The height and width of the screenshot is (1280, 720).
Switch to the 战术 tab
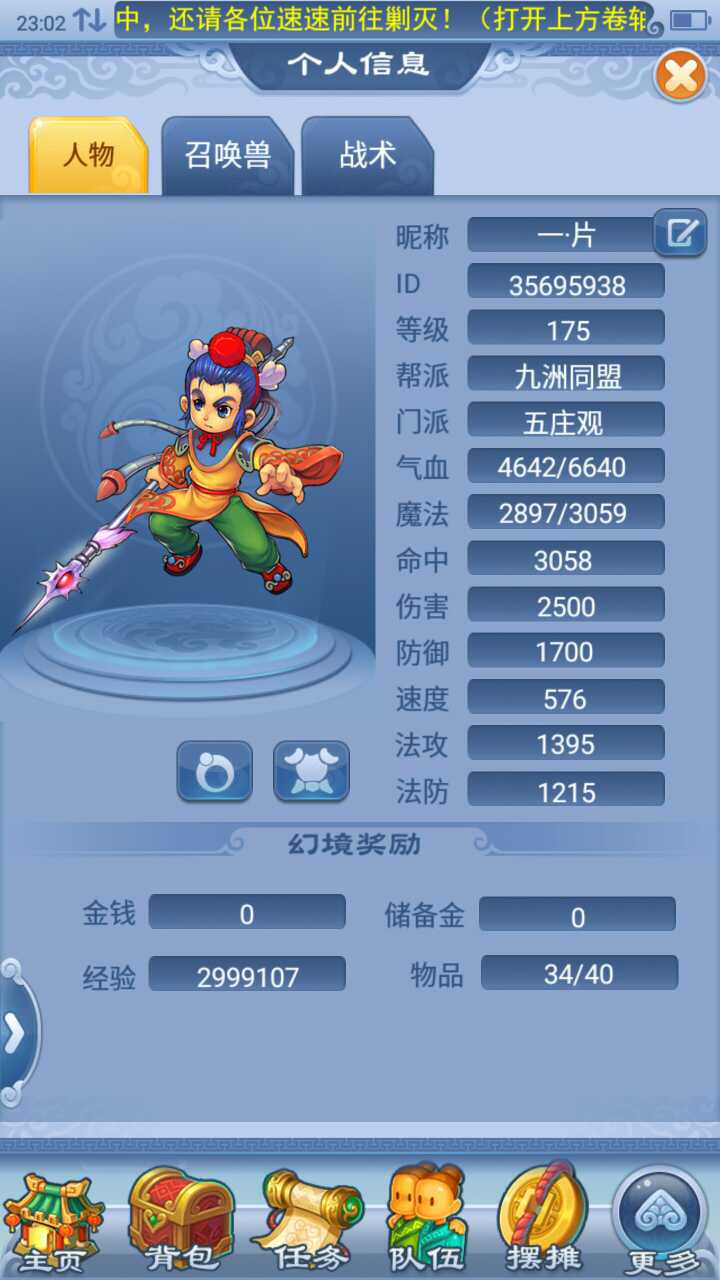click(x=367, y=156)
